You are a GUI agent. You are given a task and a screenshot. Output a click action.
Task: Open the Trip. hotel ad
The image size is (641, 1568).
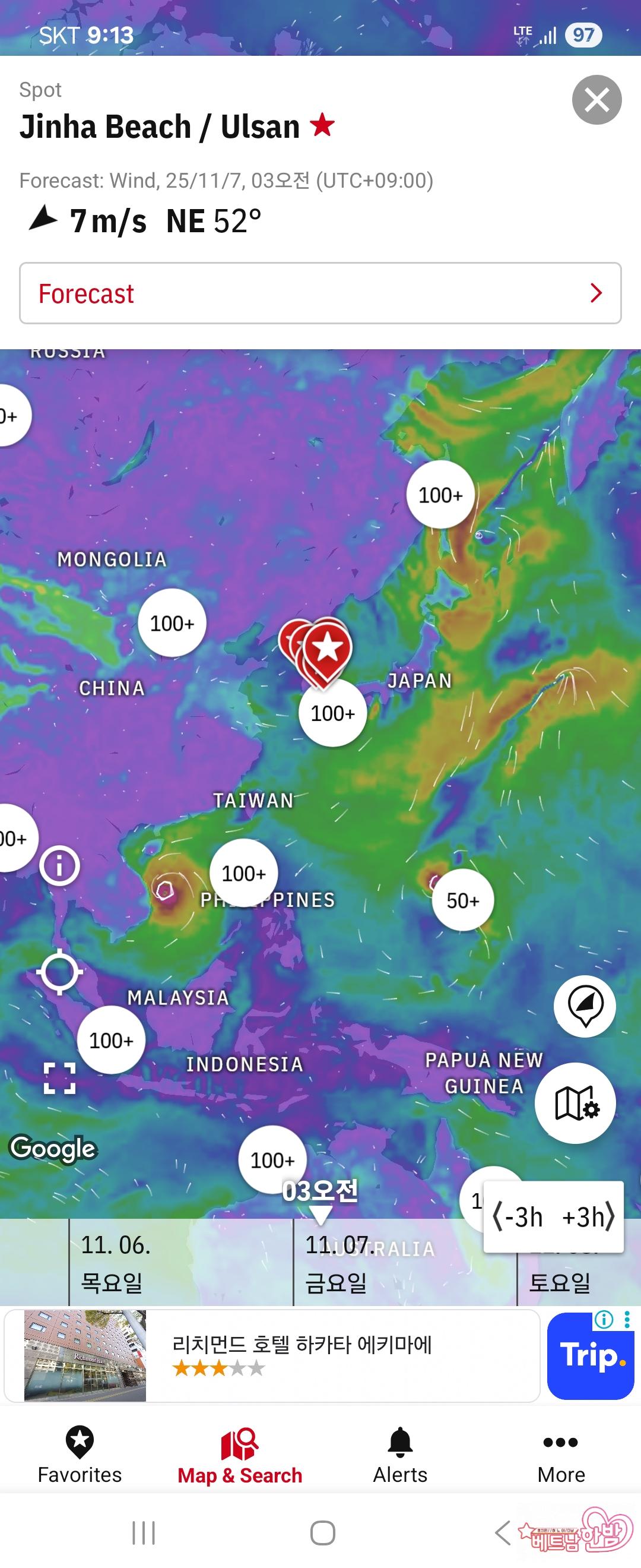pyautogui.click(x=590, y=1356)
